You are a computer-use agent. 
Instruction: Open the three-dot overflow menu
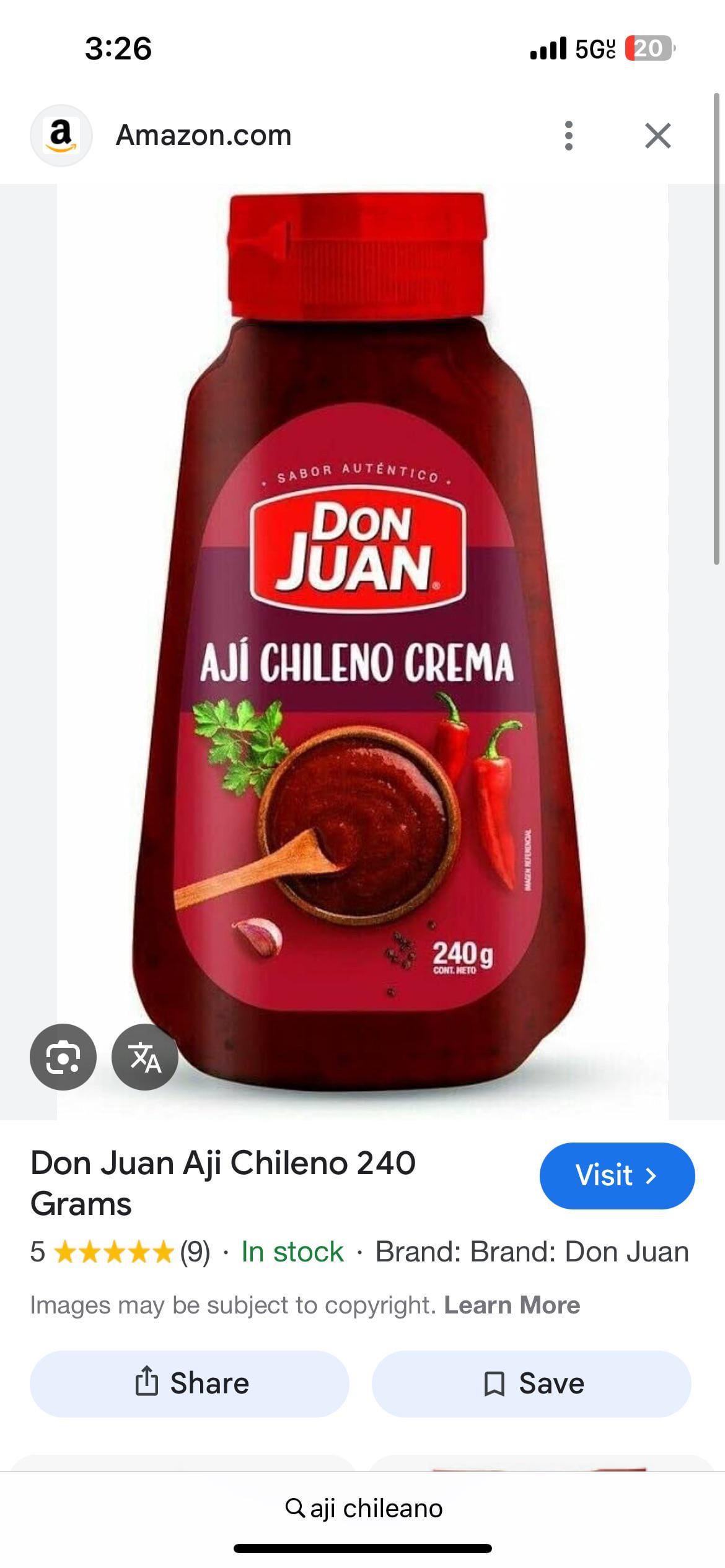pos(568,136)
